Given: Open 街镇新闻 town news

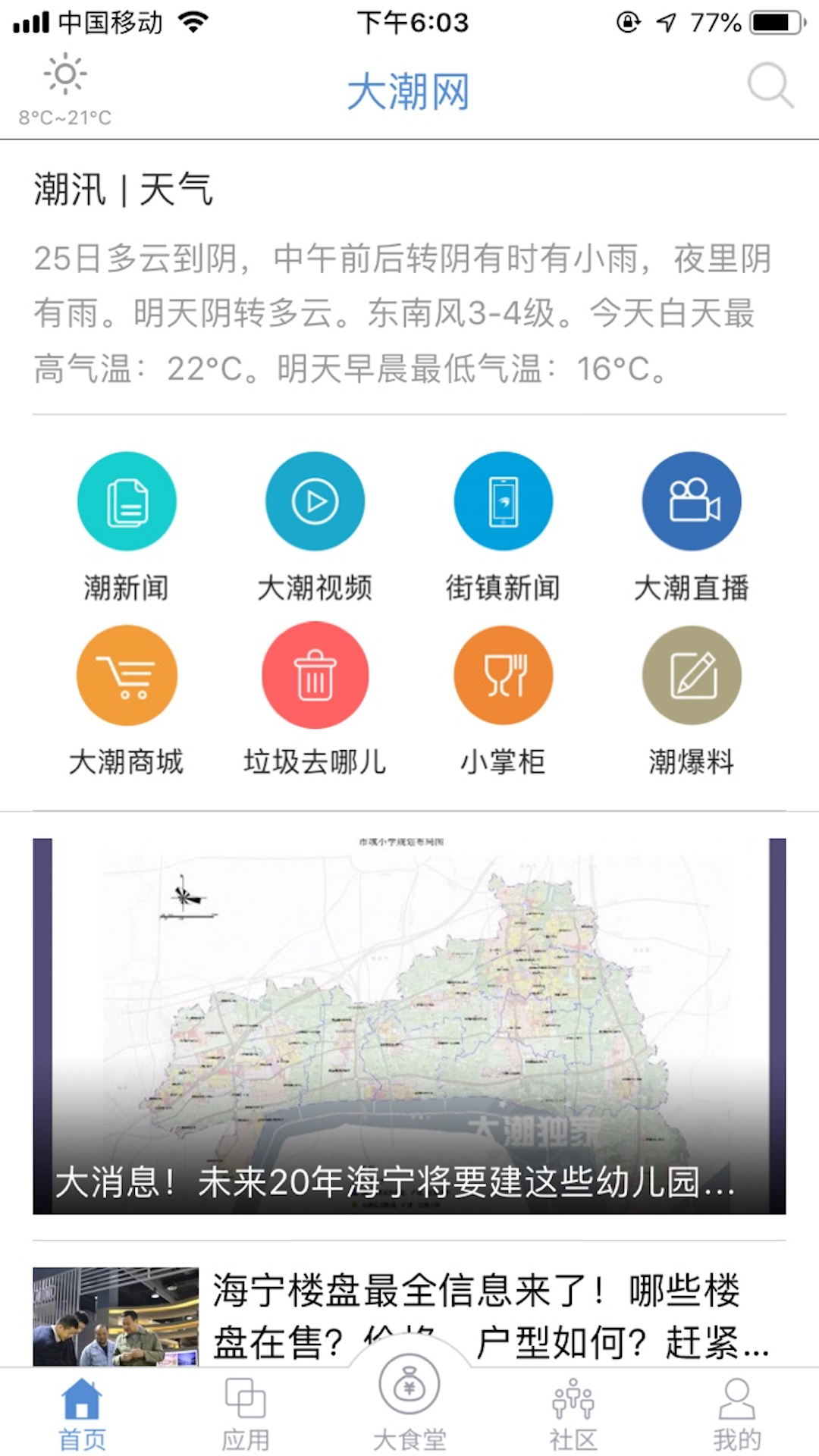Looking at the screenshot, I should tap(504, 500).
